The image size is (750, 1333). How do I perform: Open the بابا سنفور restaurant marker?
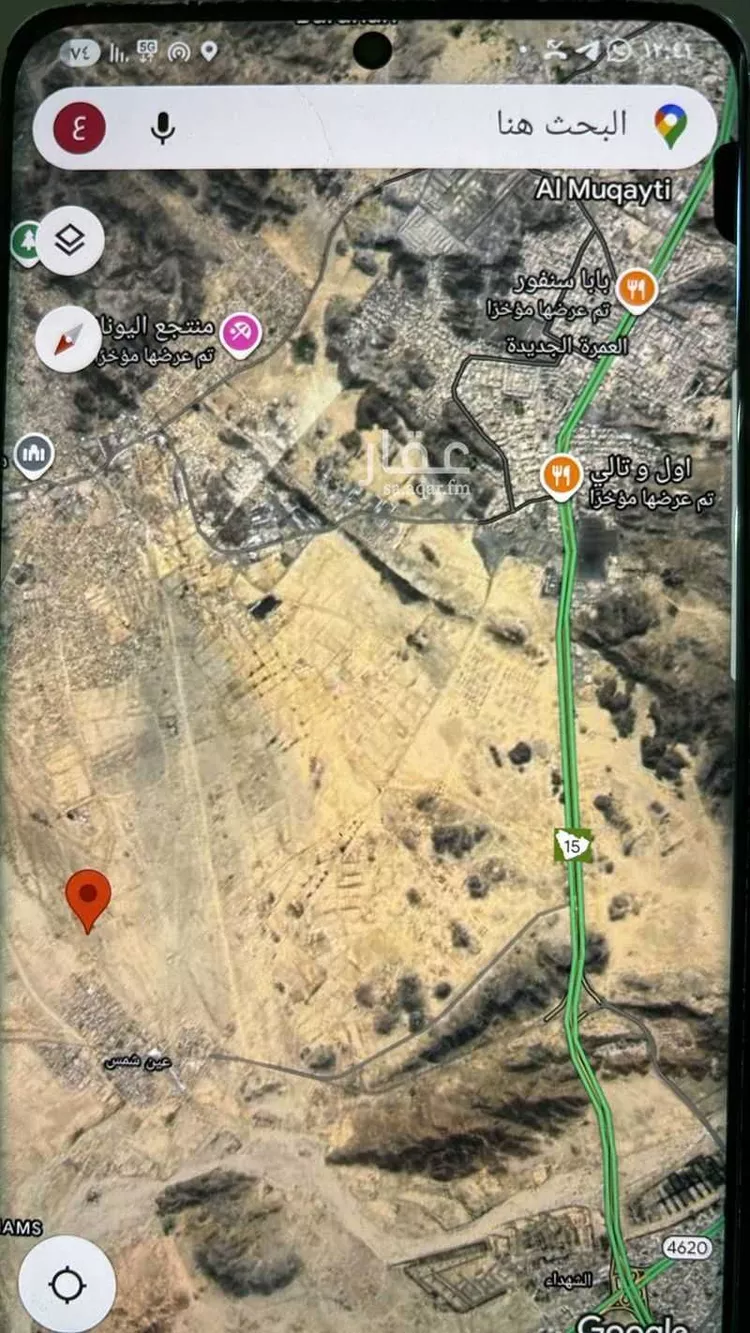click(636, 288)
